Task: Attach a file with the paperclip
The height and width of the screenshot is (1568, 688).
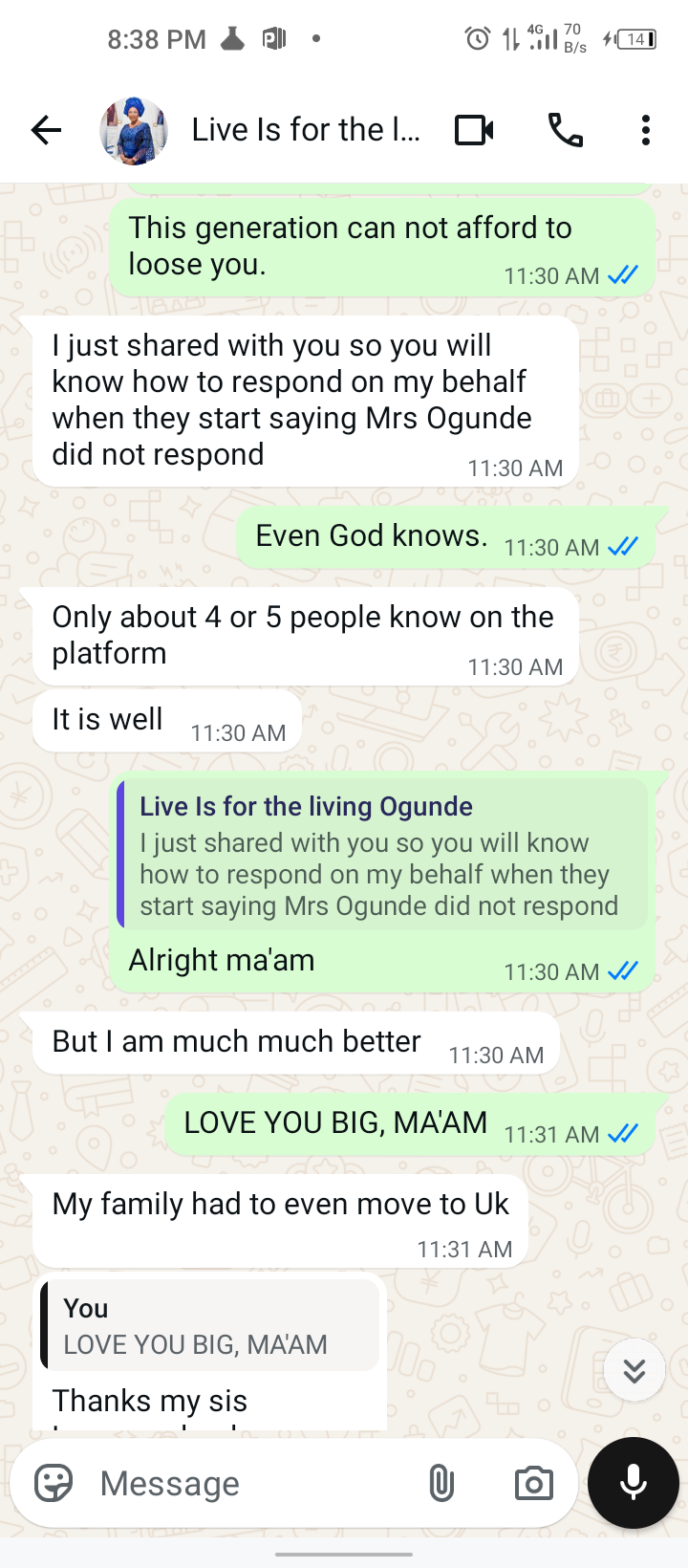Action: pyautogui.click(x=441, y=1483)
